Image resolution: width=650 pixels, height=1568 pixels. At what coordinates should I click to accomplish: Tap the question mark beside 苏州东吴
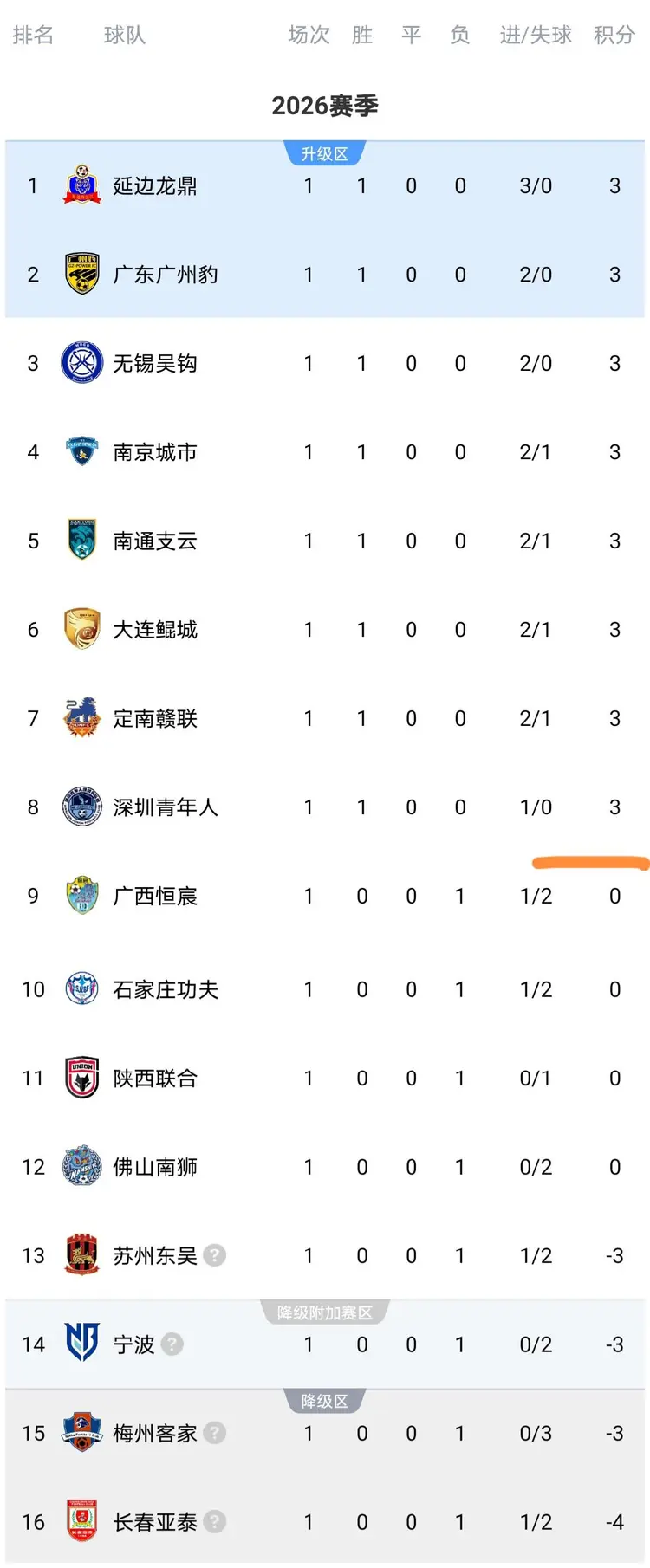coord(215,1255)
